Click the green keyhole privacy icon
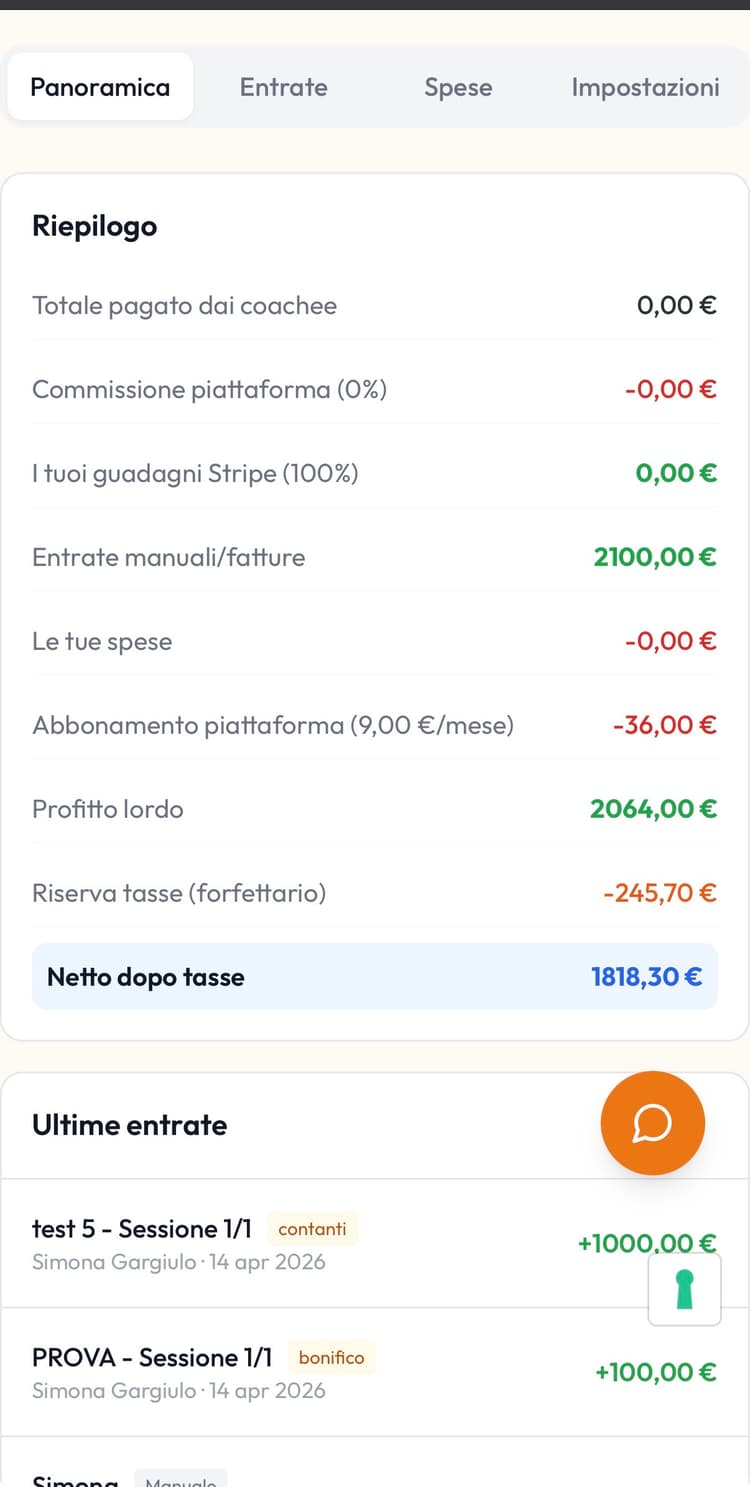The image size is (750, 1487). pyautogui.click(x=684, y=1288)
